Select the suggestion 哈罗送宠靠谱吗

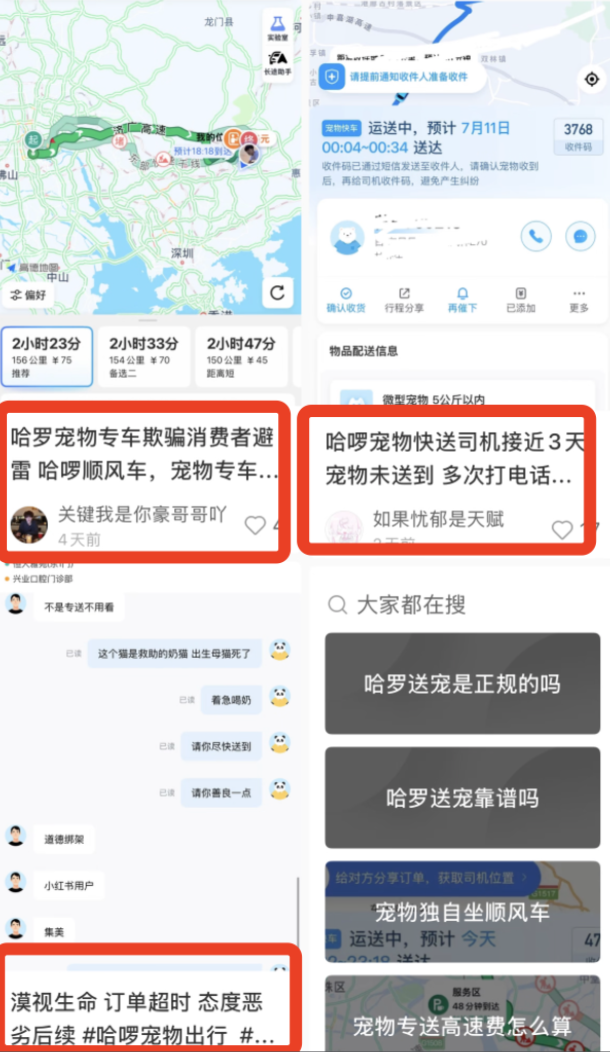462,797
